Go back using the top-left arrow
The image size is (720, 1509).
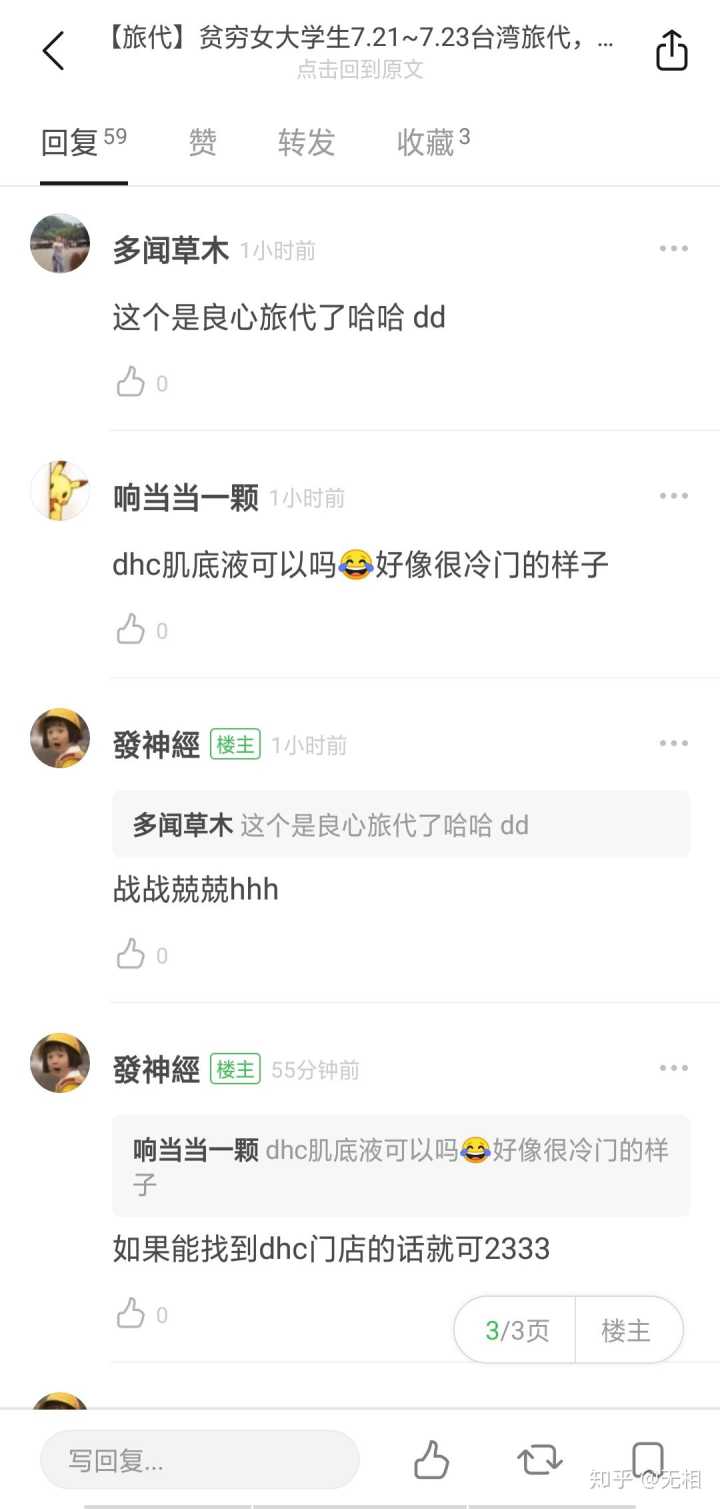tap(53, 51)
